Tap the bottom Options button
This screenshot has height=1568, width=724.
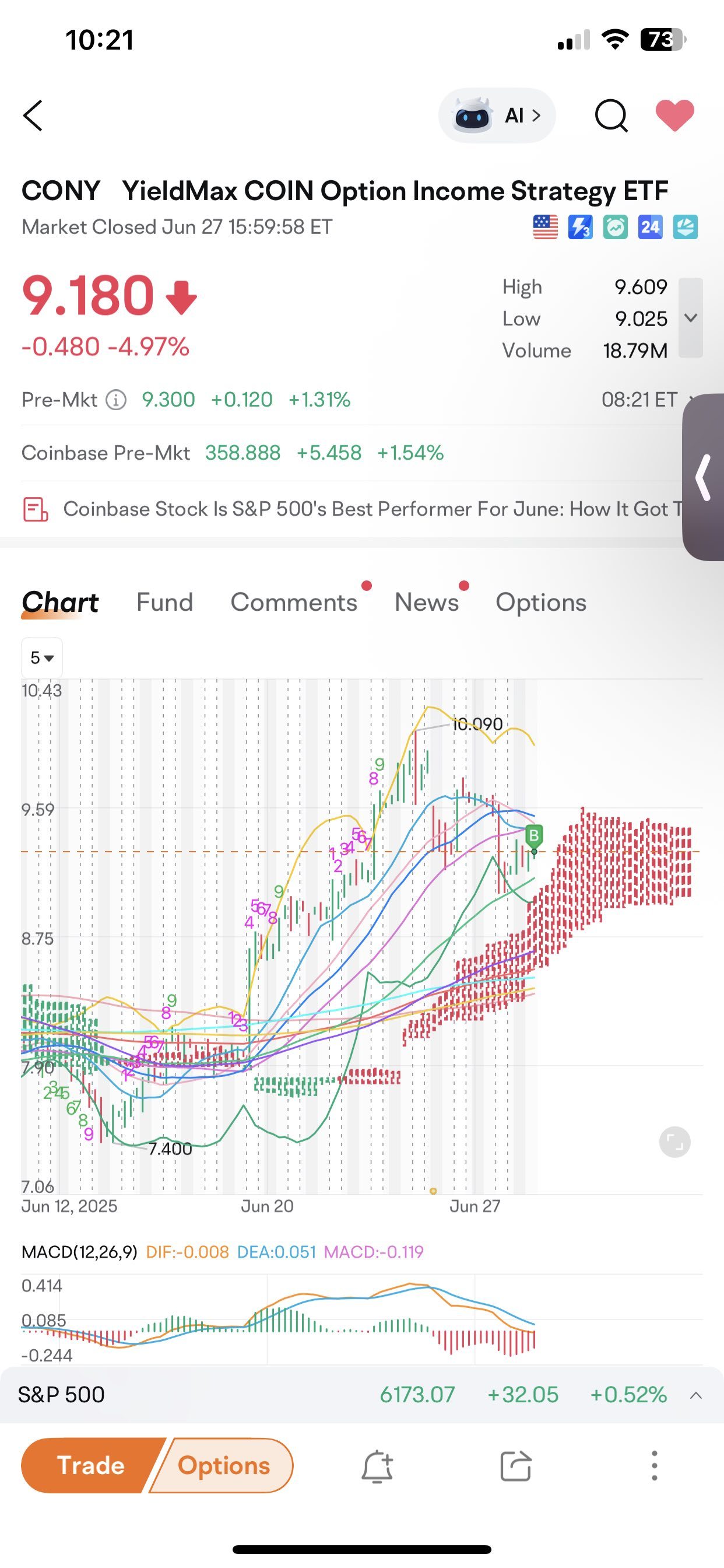click(x=223, y=1466)
